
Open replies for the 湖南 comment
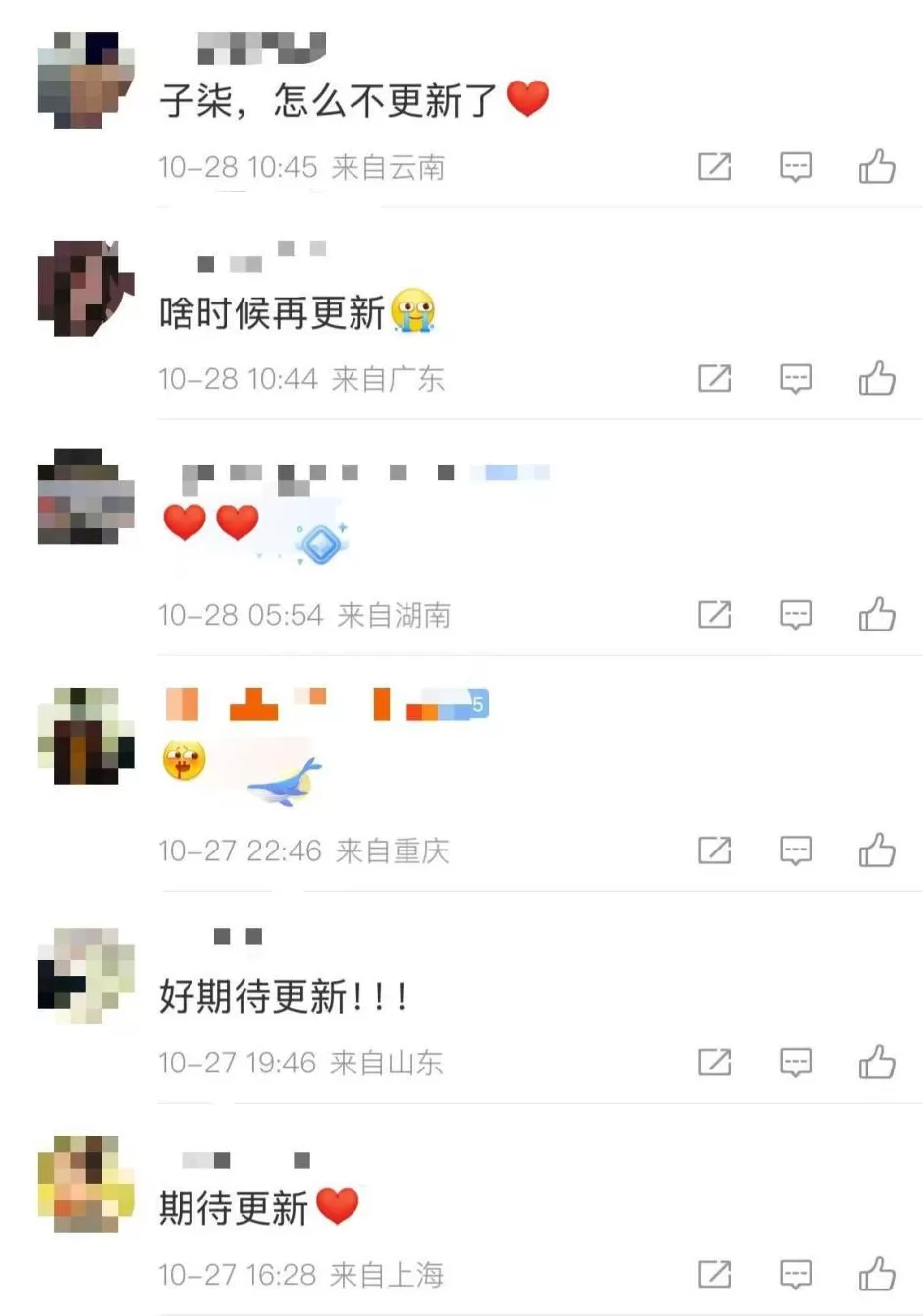pyautogui.click(x=796, y=614)
